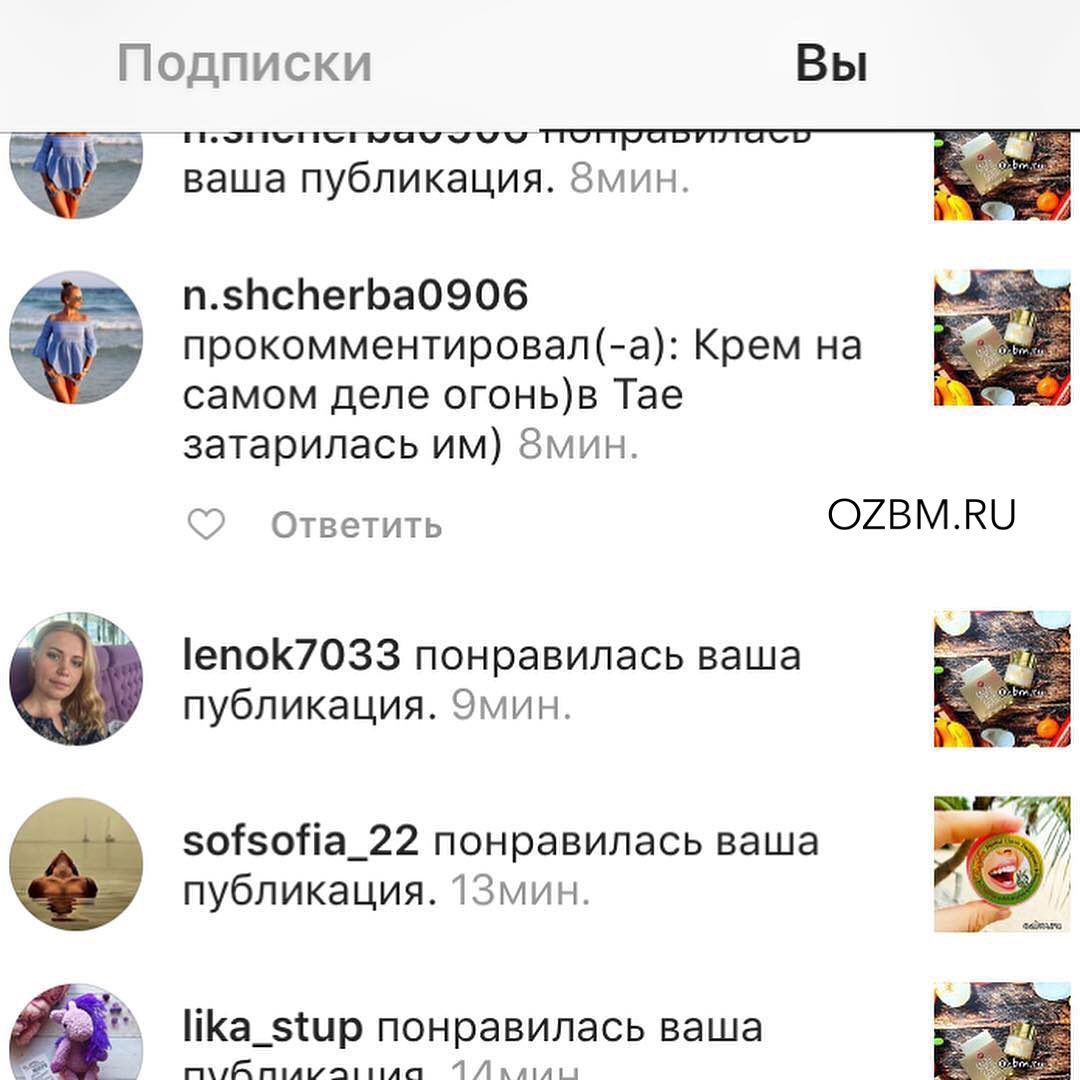
Task: Like the comment from n.shcherba0906
Action: (x=206, y=525)
